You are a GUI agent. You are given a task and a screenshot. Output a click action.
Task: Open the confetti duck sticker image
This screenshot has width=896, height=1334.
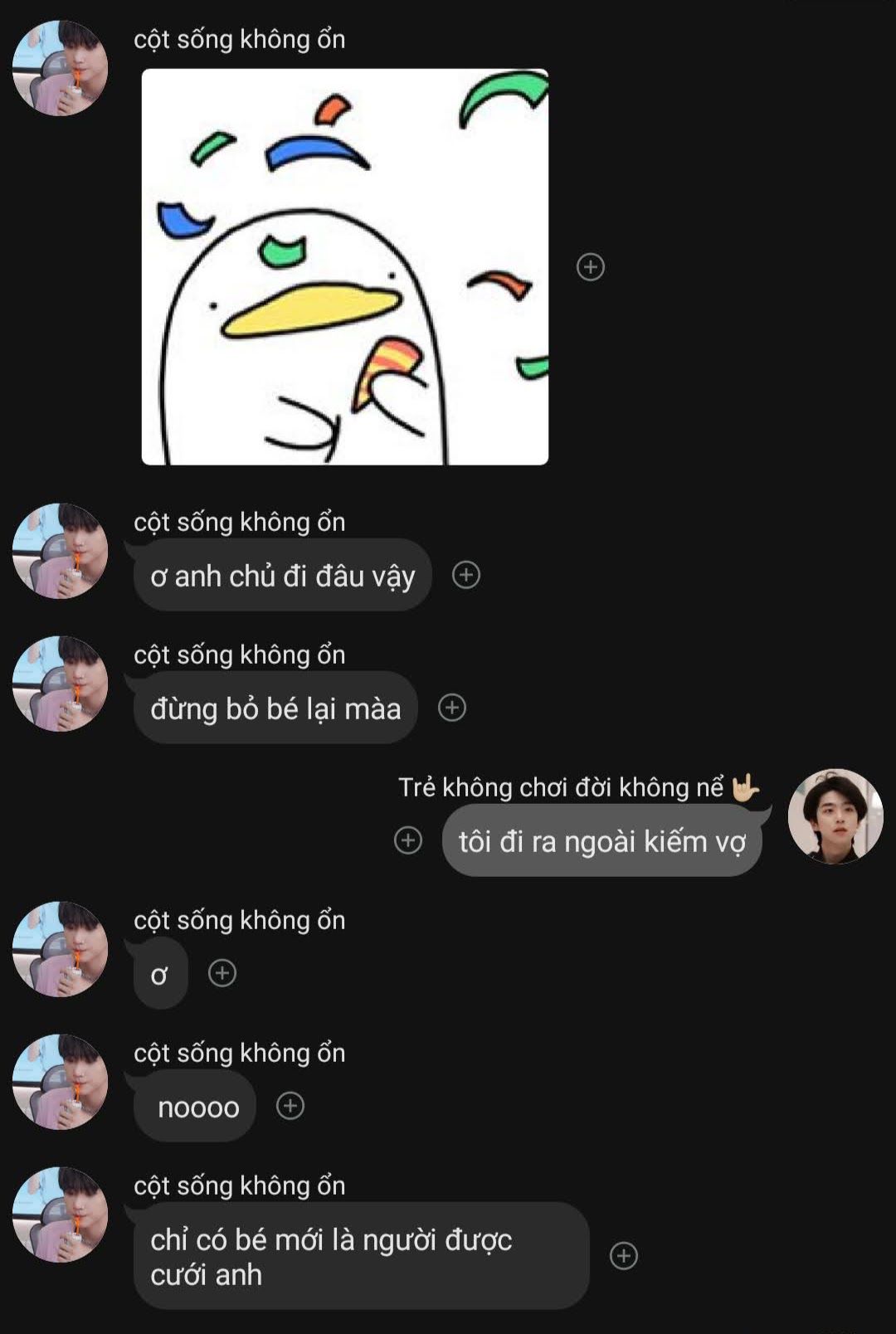coord(345,267)
